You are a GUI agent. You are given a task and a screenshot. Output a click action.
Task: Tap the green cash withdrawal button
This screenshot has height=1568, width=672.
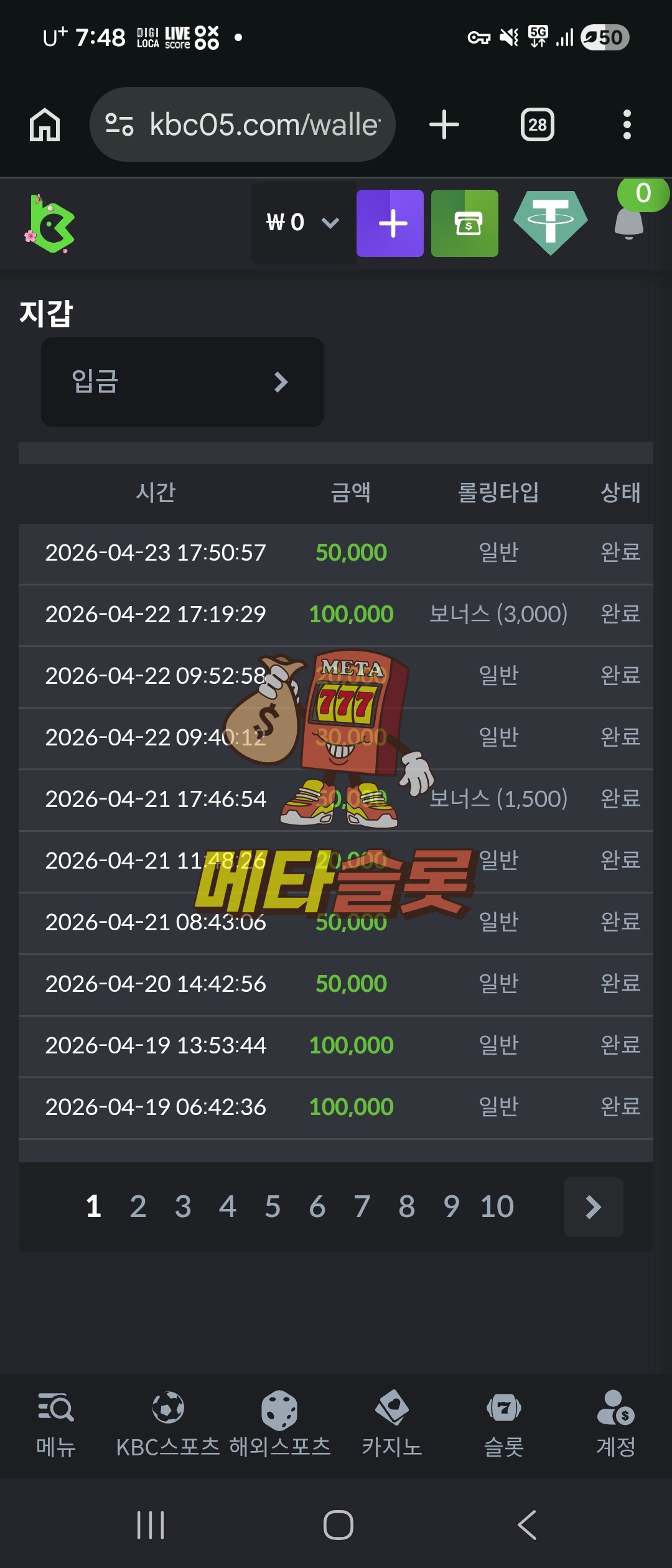point(465,223)
